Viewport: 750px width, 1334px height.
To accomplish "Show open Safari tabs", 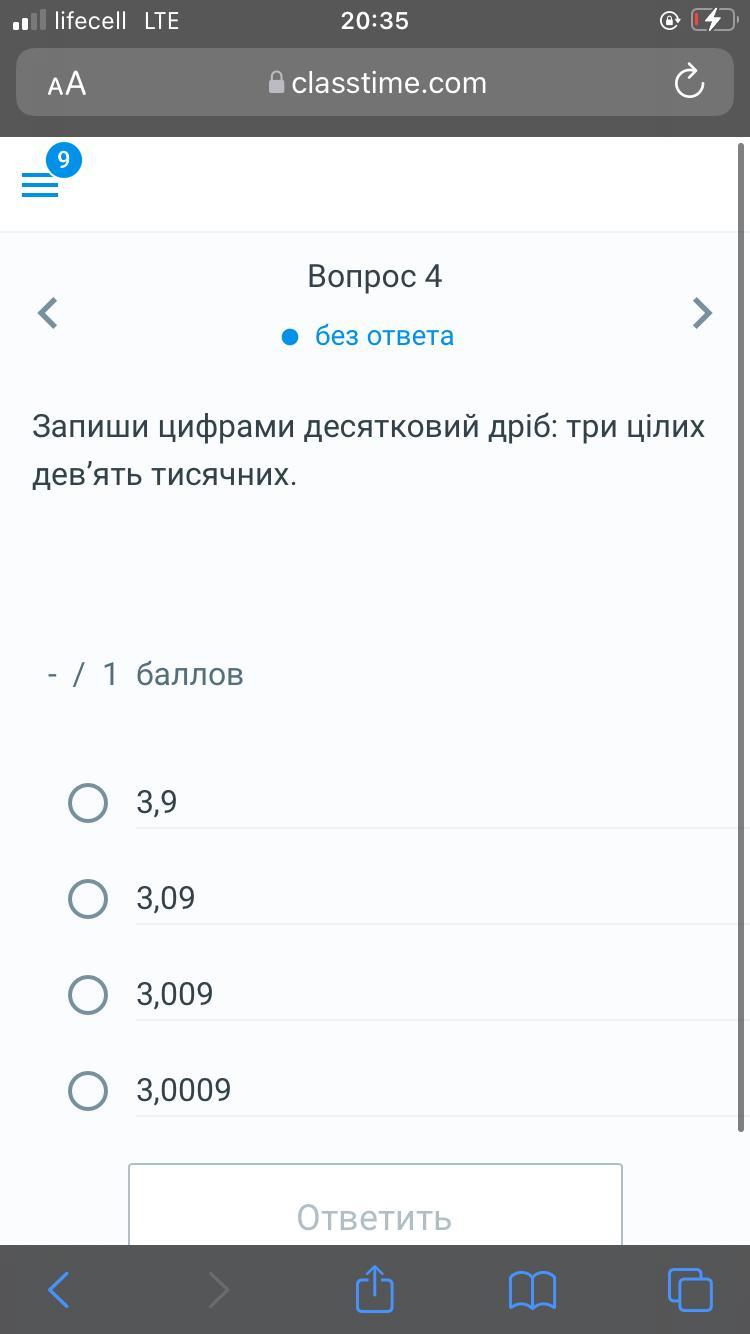I will (690, 1289).
